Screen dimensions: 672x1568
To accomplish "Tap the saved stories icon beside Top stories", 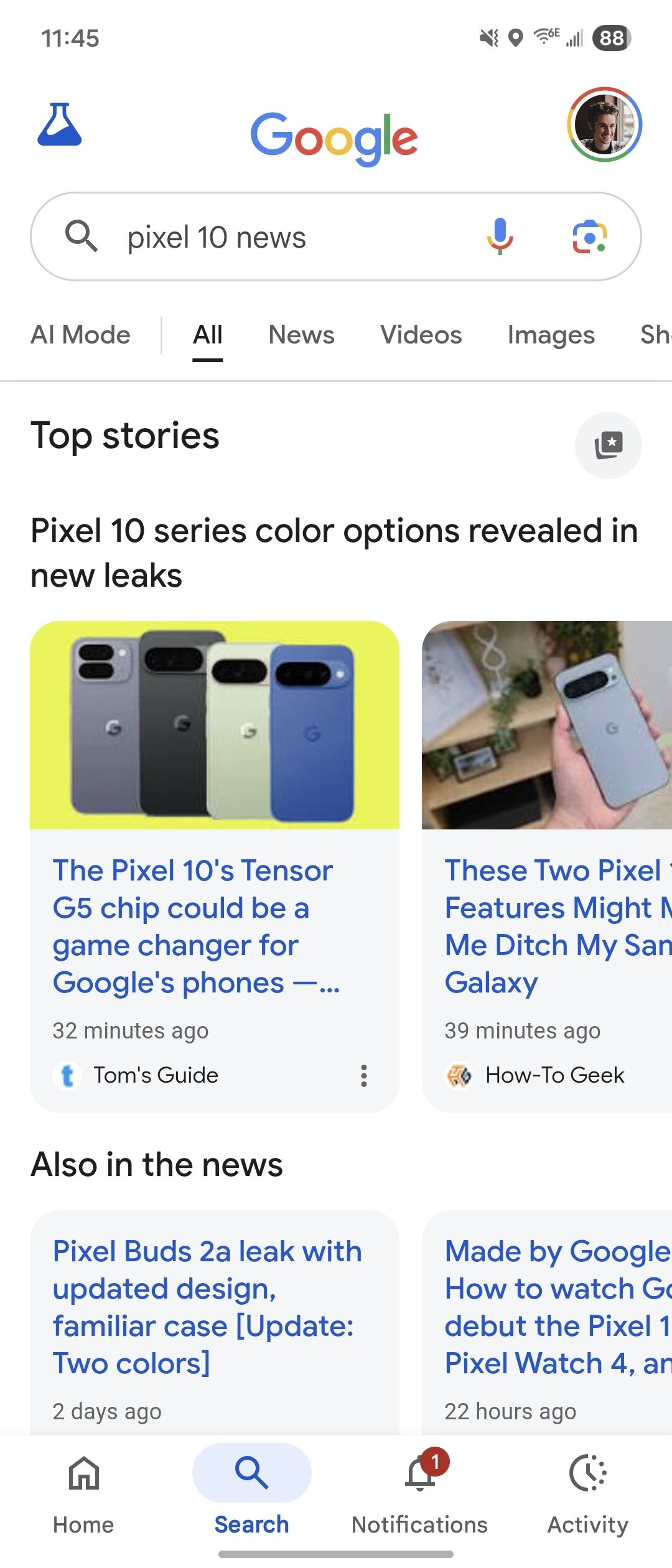I will pos(608,445).
